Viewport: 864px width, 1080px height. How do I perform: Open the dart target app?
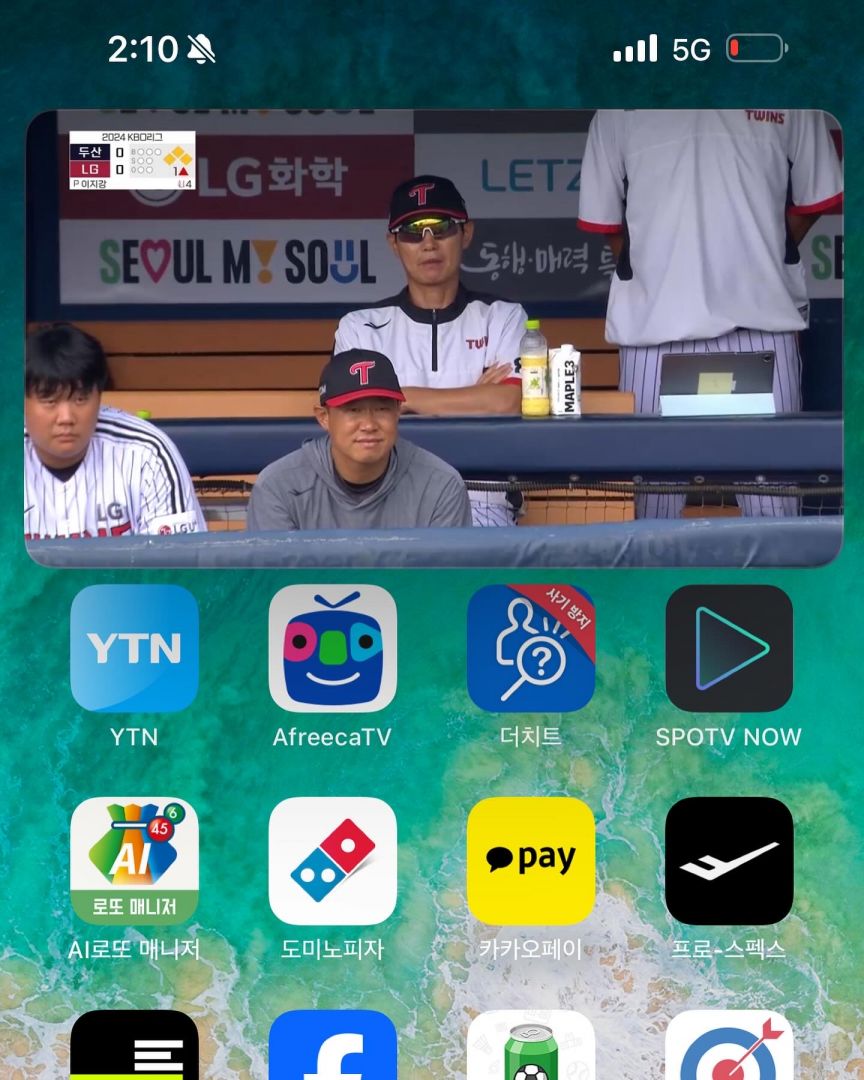pyautogui.click(x=728, y=1048)
